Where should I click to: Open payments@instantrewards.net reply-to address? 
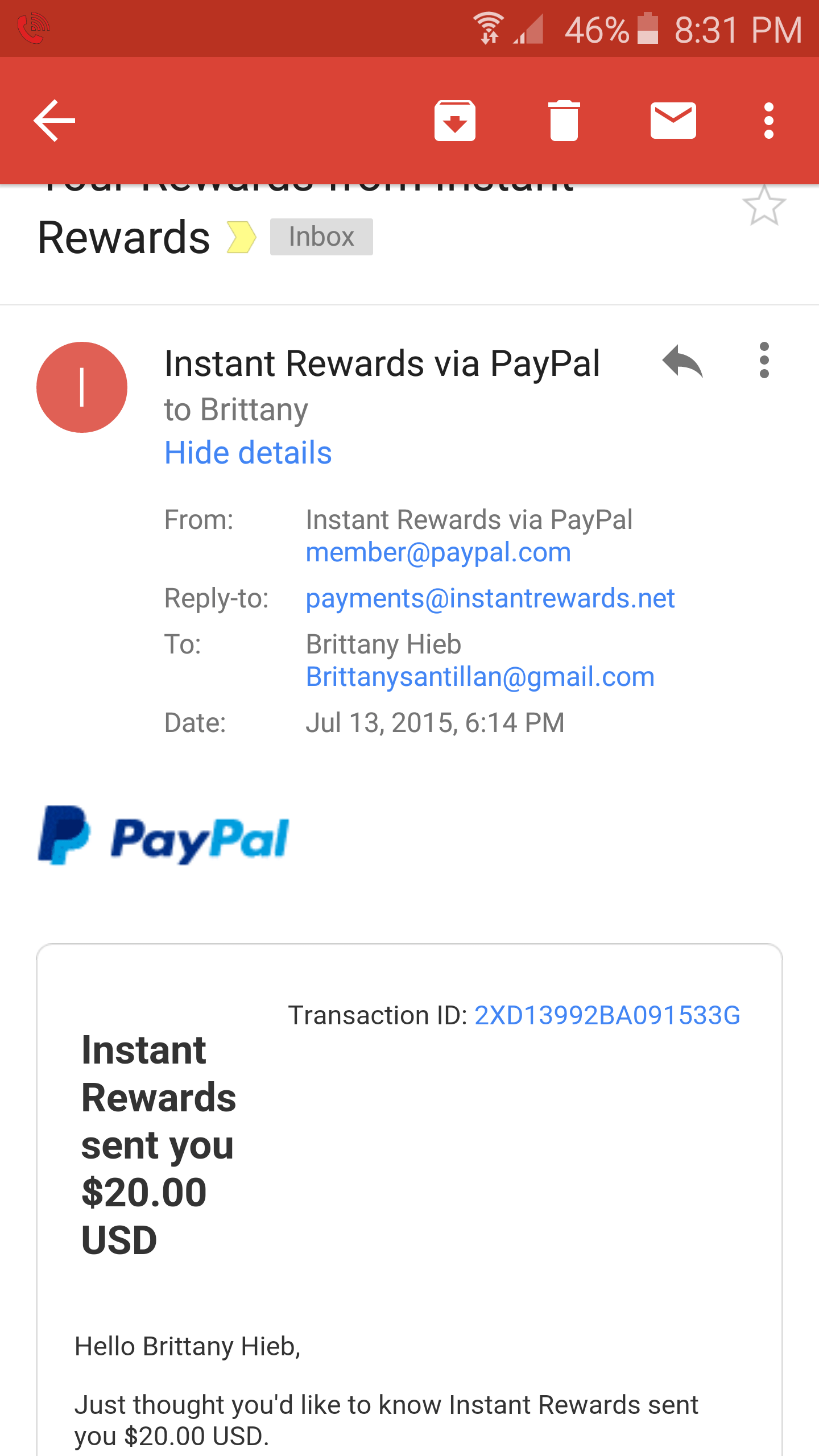click(x=490, y=598)
